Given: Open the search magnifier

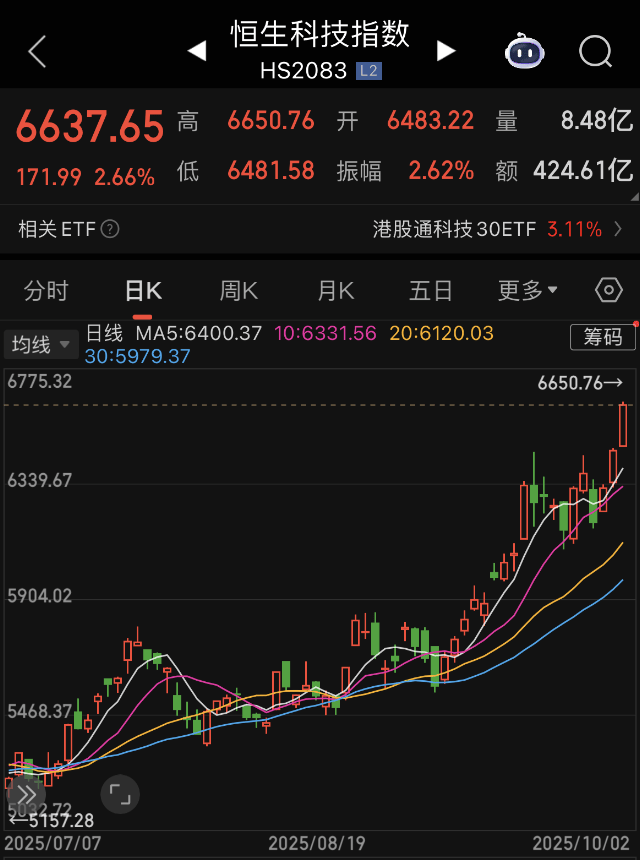Looking at the screenshot, I should 595,51.
